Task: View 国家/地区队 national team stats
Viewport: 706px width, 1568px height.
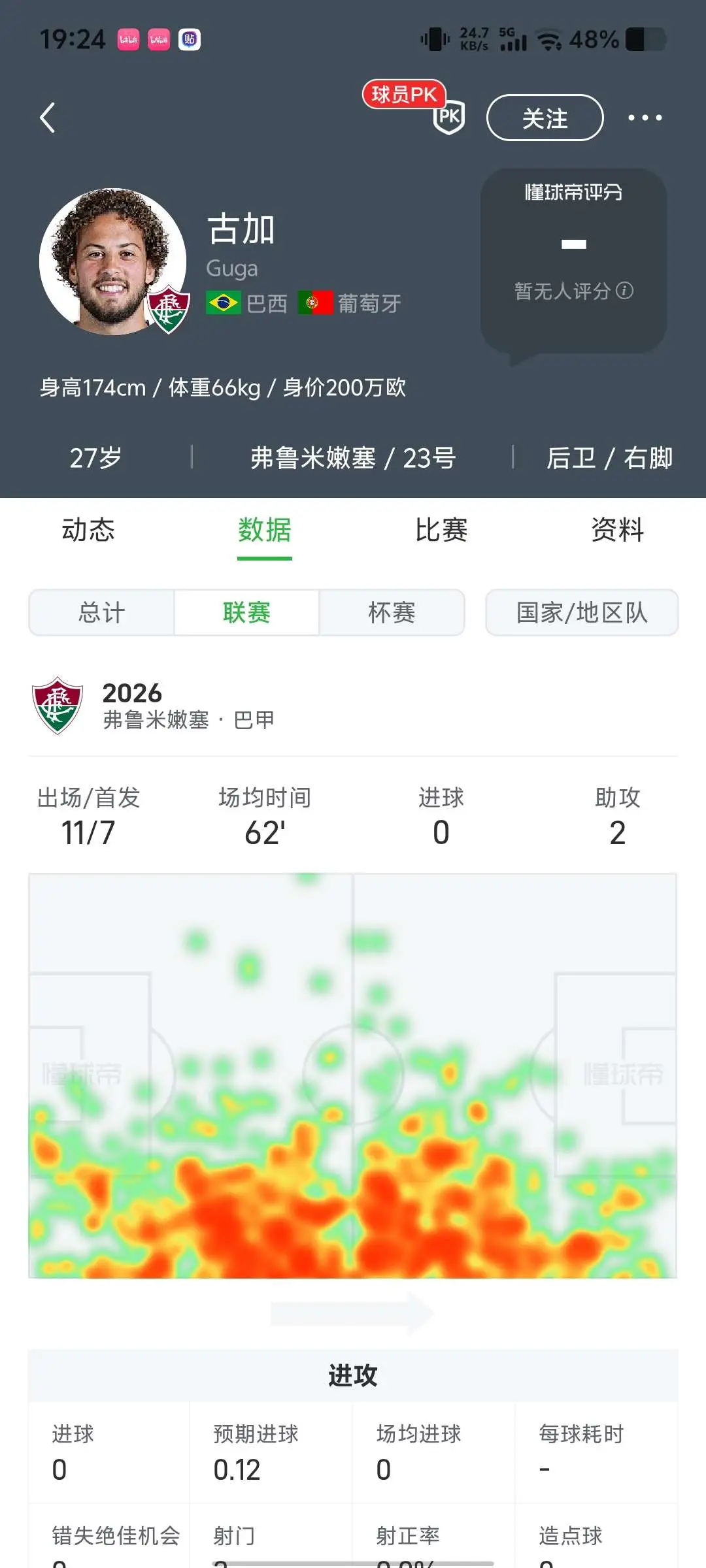Action: [582, 612]
